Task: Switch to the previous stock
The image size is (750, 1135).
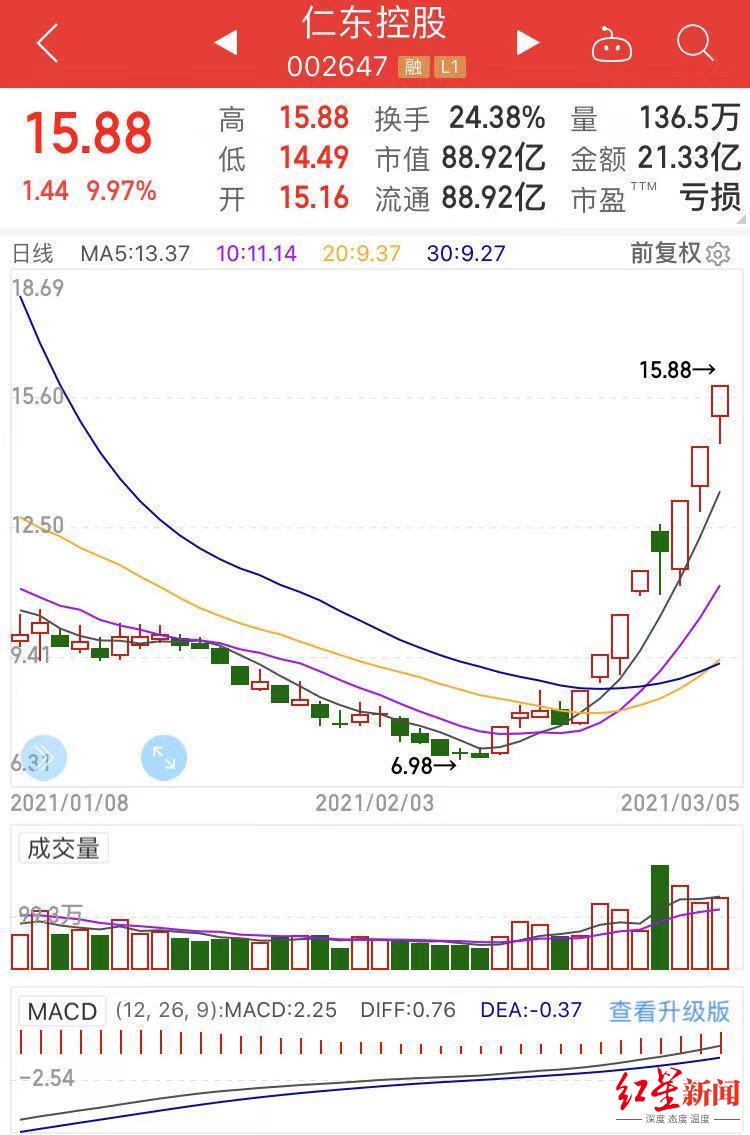Action: pyautogui.click(x=225, y=43)
